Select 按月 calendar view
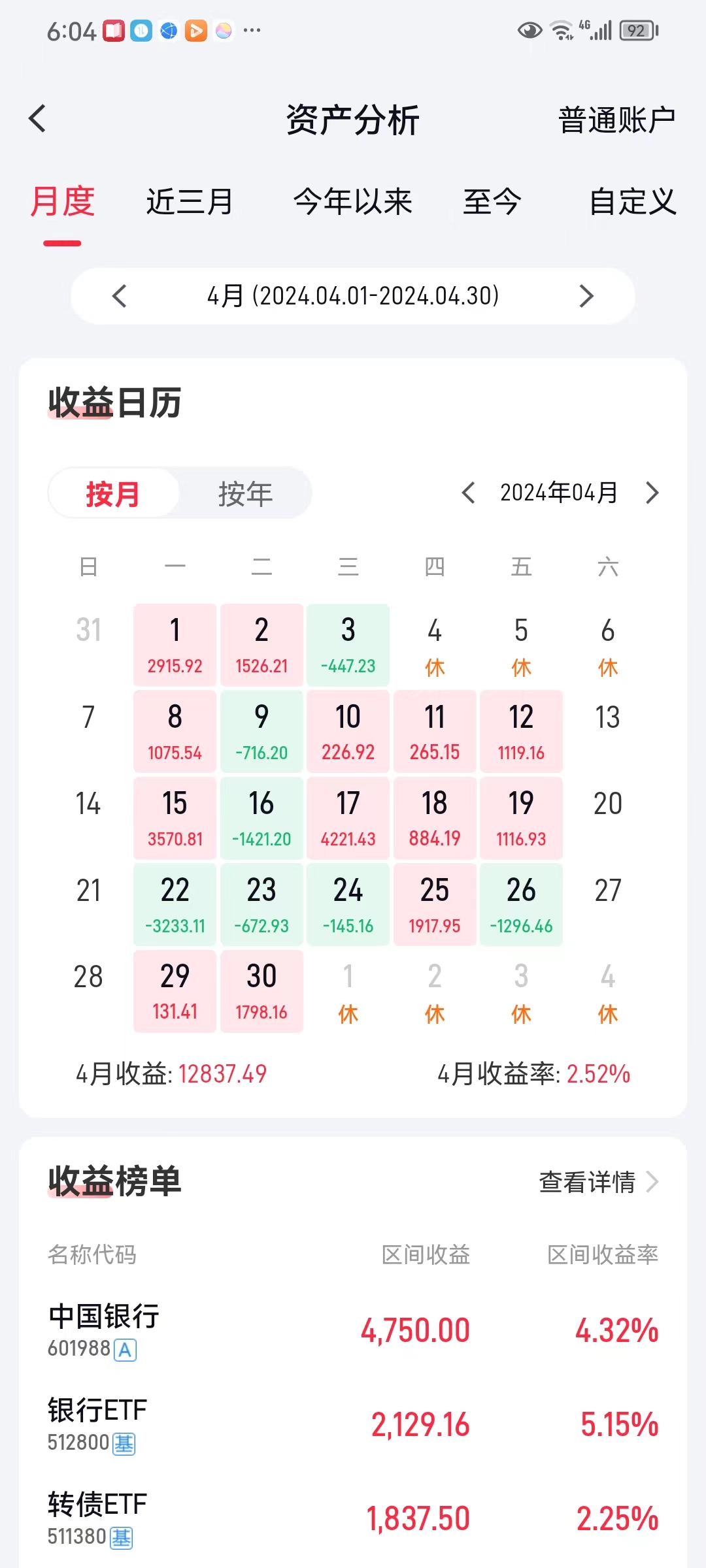 [113, 493]
